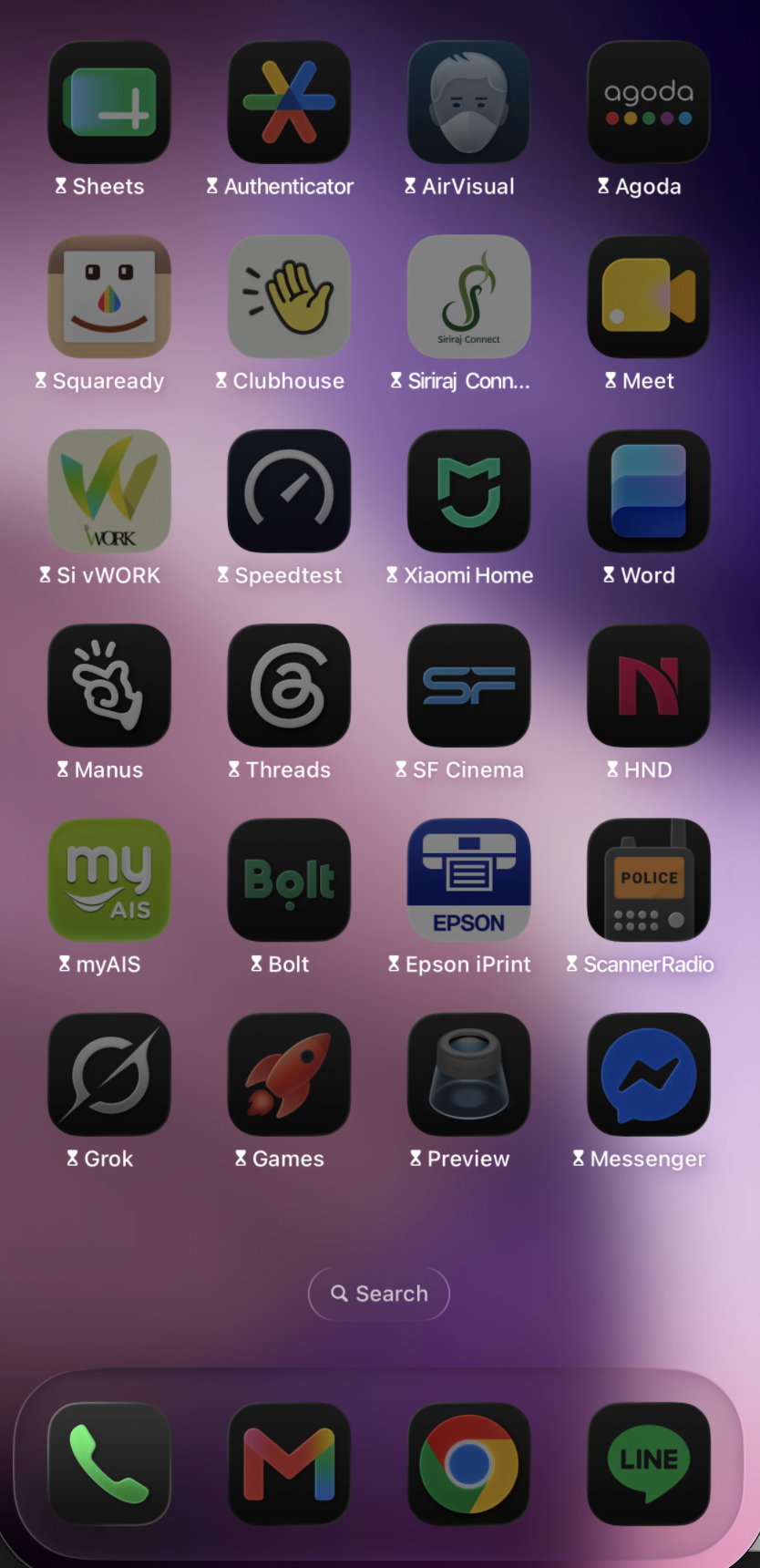Screen dimensions: 760x1568
Task: Open AirVisual
Action: click(x=469, y=102)
